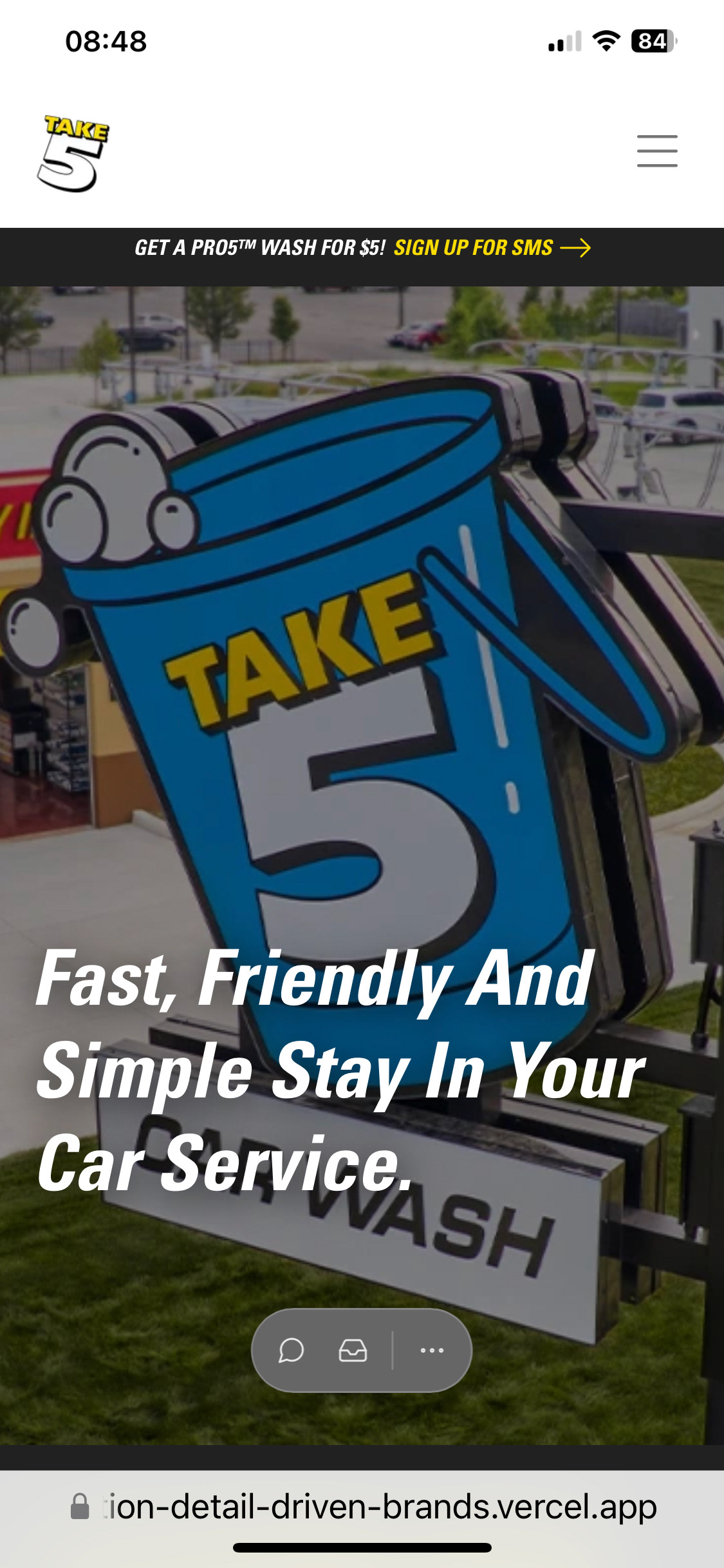
Task: Open the inbox tray icon in floating toolbar
Action: tap(353, 1350)
